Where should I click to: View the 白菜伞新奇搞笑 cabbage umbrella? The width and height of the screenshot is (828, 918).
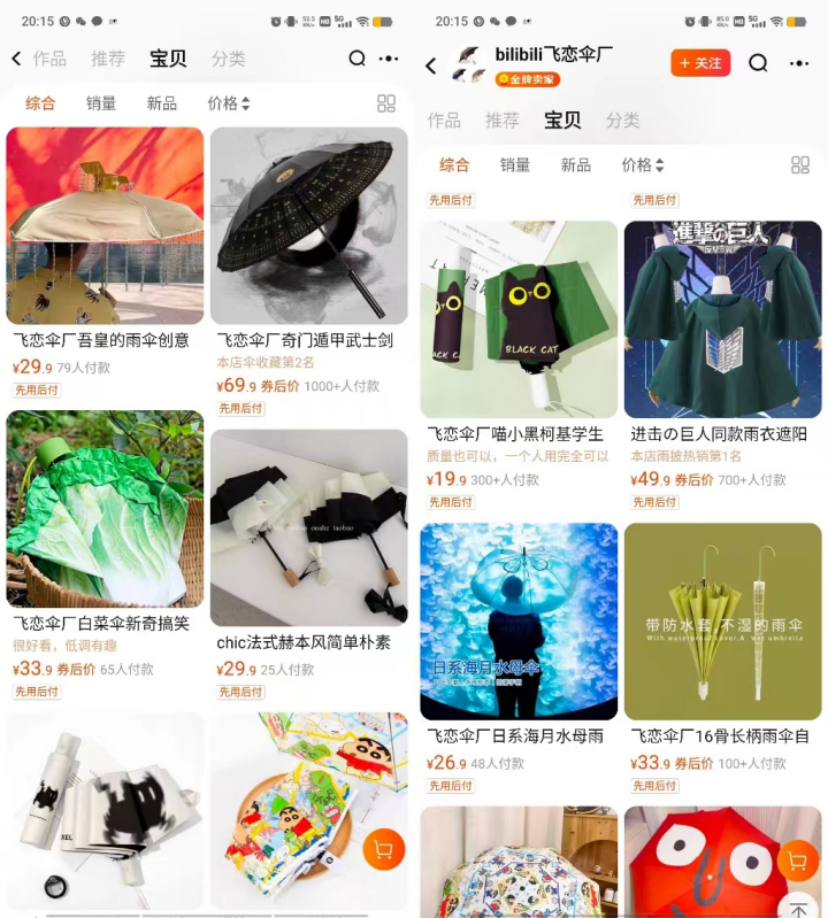pos(105,508)
